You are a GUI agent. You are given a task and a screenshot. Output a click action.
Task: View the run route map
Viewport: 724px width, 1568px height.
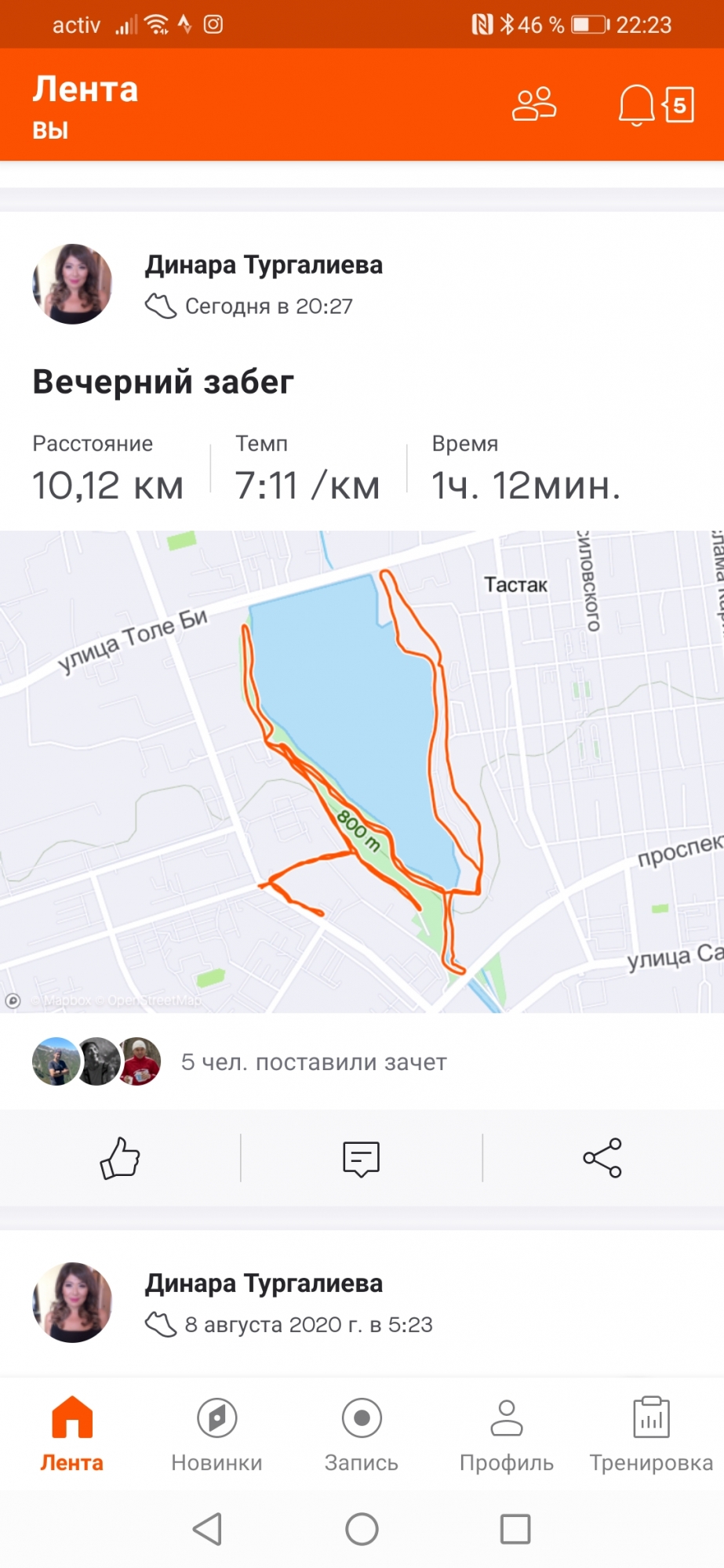point(362,771)
